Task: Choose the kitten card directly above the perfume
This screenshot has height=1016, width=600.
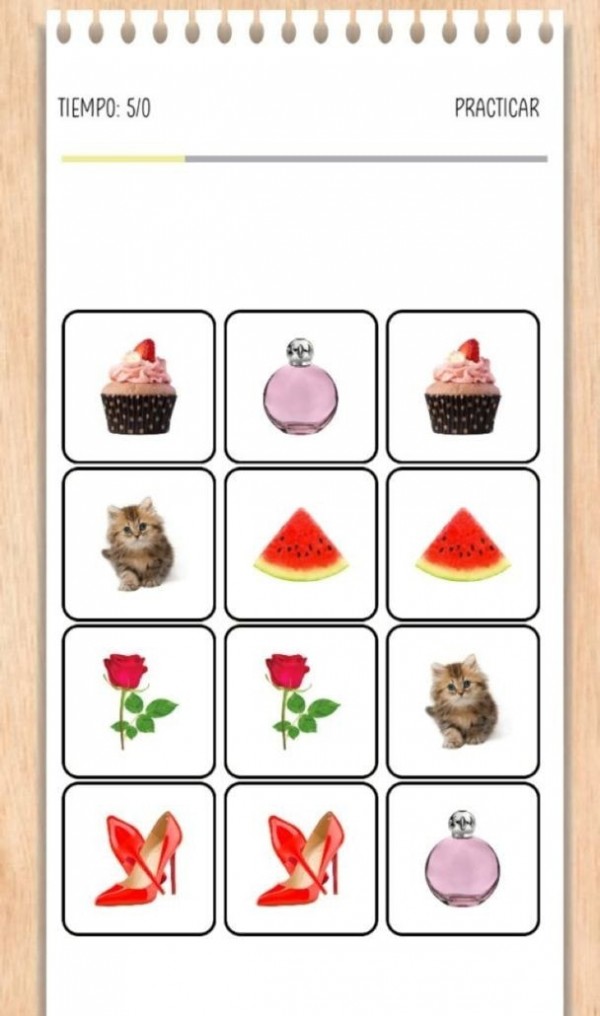Action: pos(462,701)
